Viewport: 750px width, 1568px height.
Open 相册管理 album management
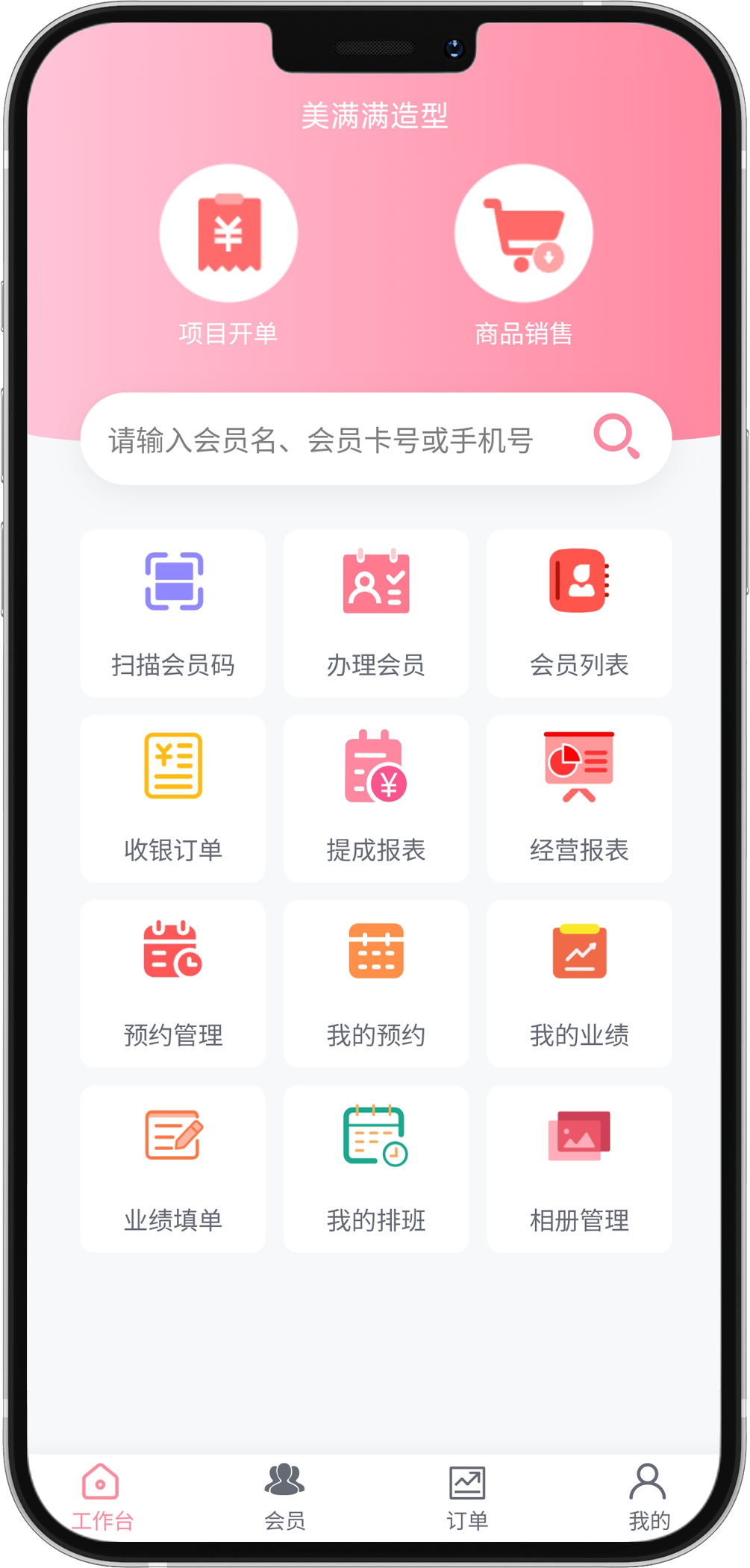coord(579,1169)
